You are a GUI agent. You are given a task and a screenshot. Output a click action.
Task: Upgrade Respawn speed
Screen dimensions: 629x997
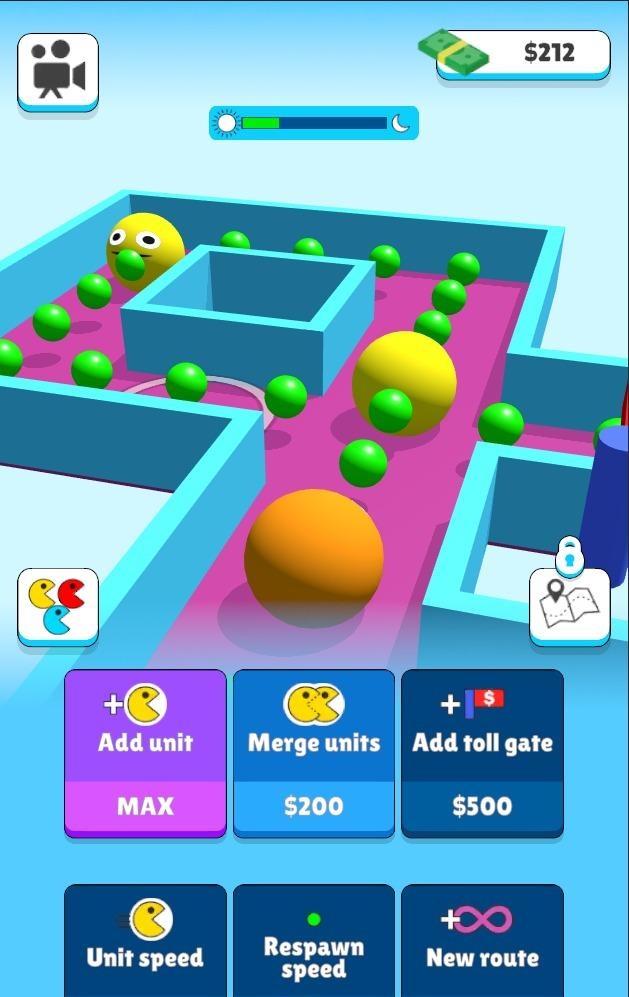click(314, 940)
